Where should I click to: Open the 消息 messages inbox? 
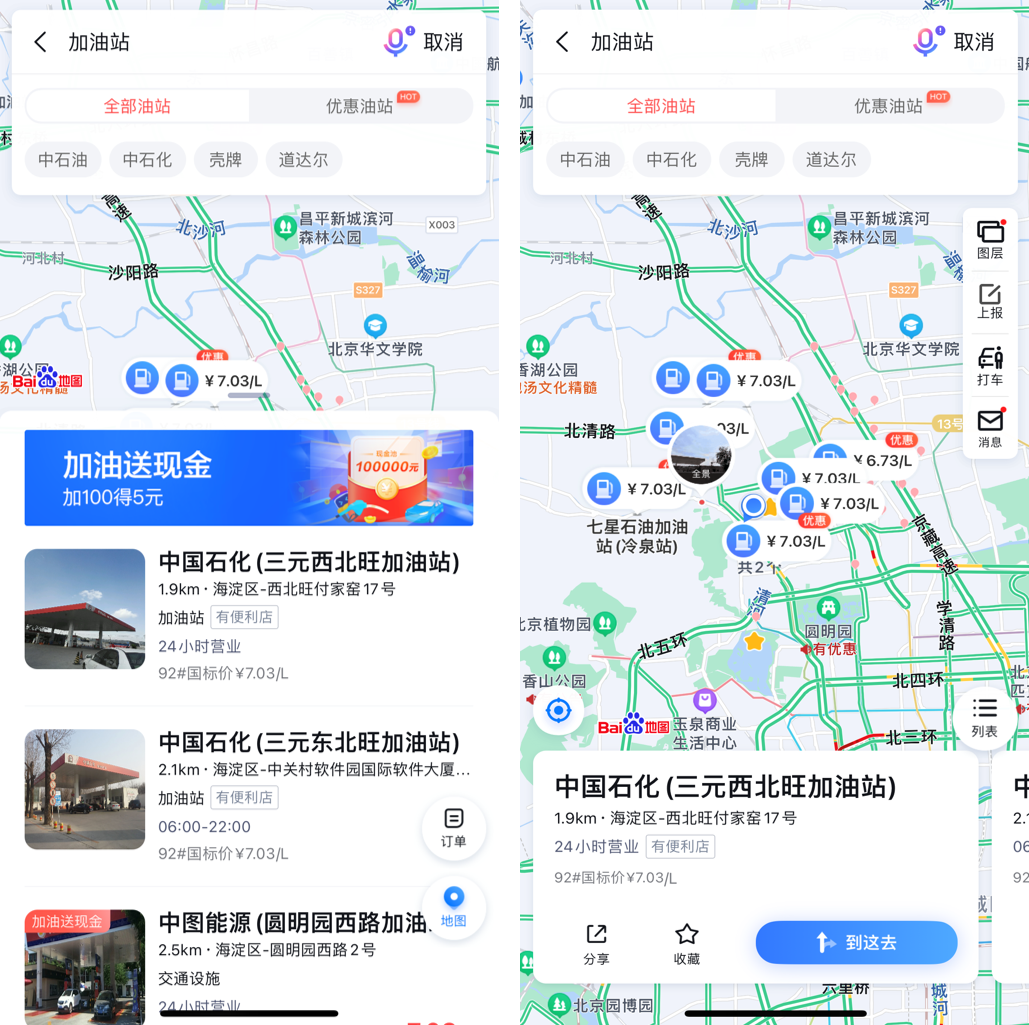coord(989,428)
